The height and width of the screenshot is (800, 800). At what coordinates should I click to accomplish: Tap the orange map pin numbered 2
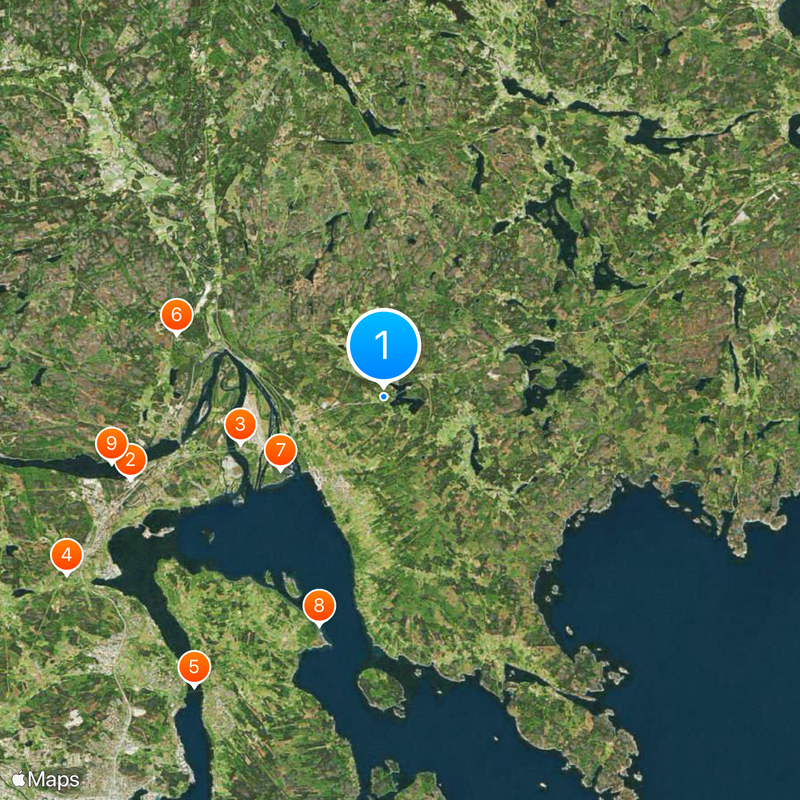131,460
